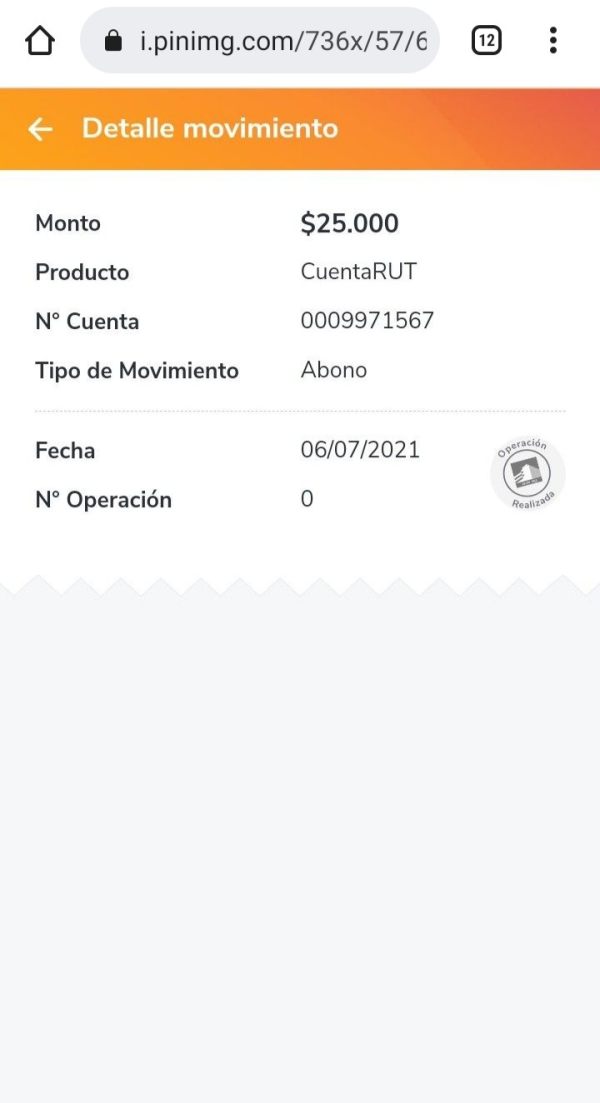This screenshot has width=600, height=1103.
Task: Open the tab switcher showing 12 tabs
Action: coord(486,41)
